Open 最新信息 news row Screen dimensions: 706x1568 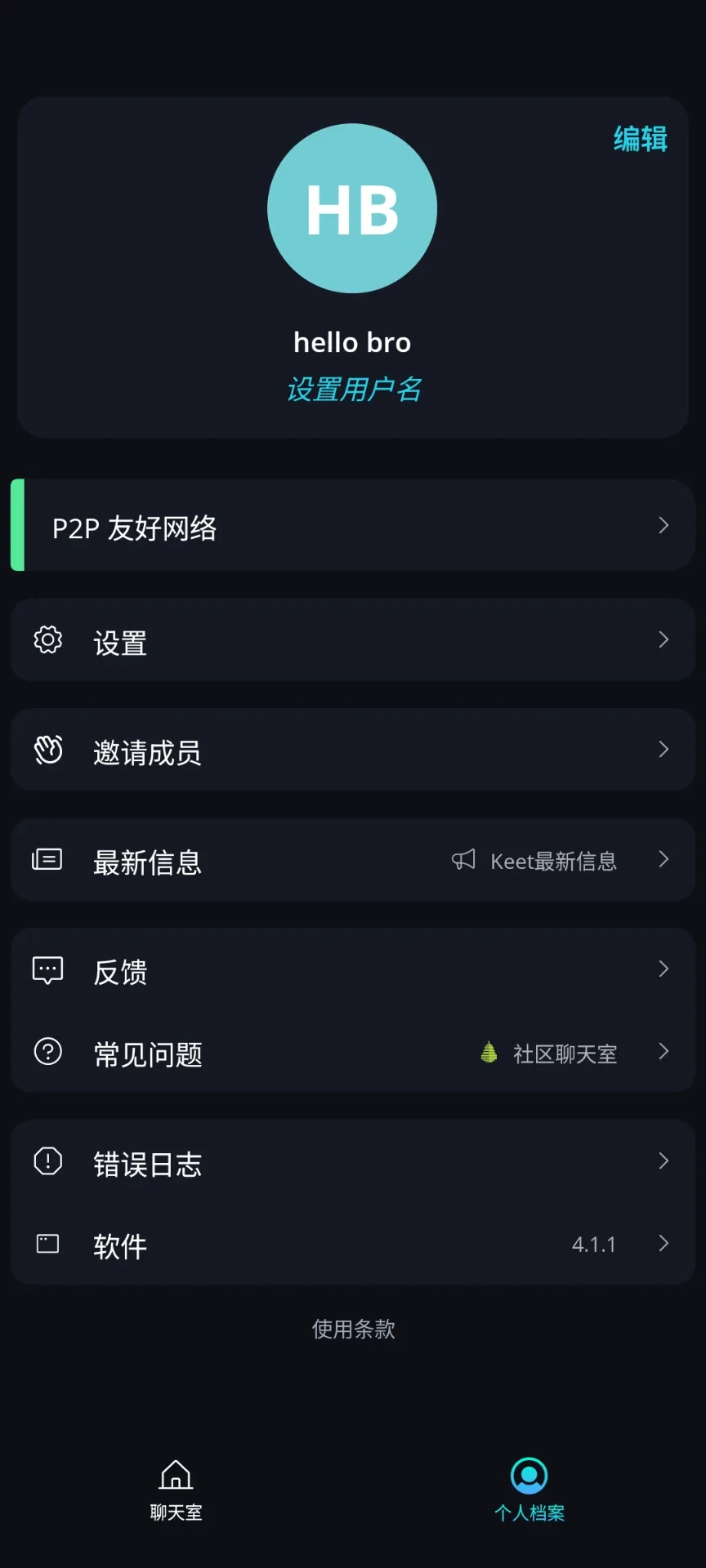(x=353, y=860)
